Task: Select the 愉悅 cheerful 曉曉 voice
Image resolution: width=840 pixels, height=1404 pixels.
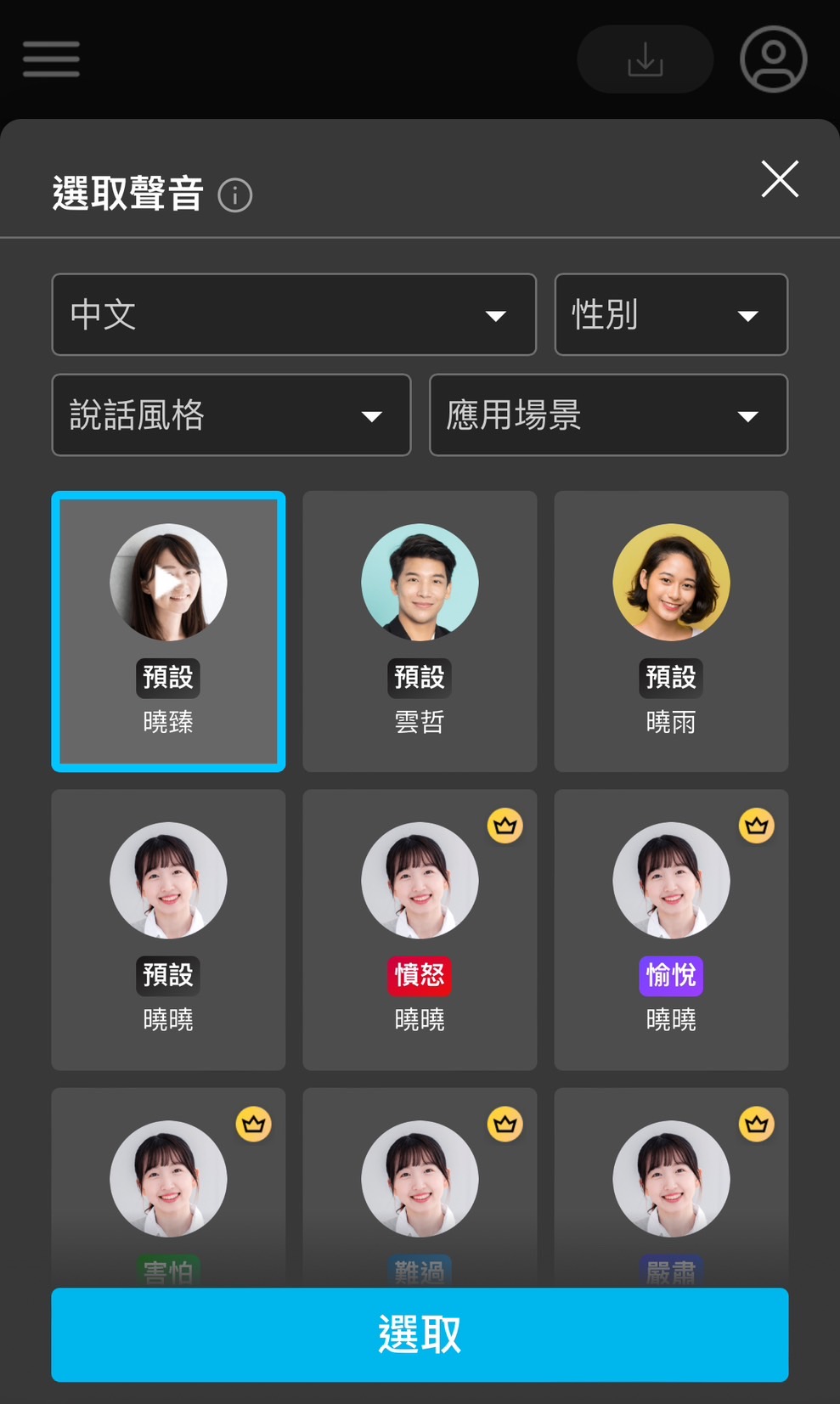Action: click(670, 929)
